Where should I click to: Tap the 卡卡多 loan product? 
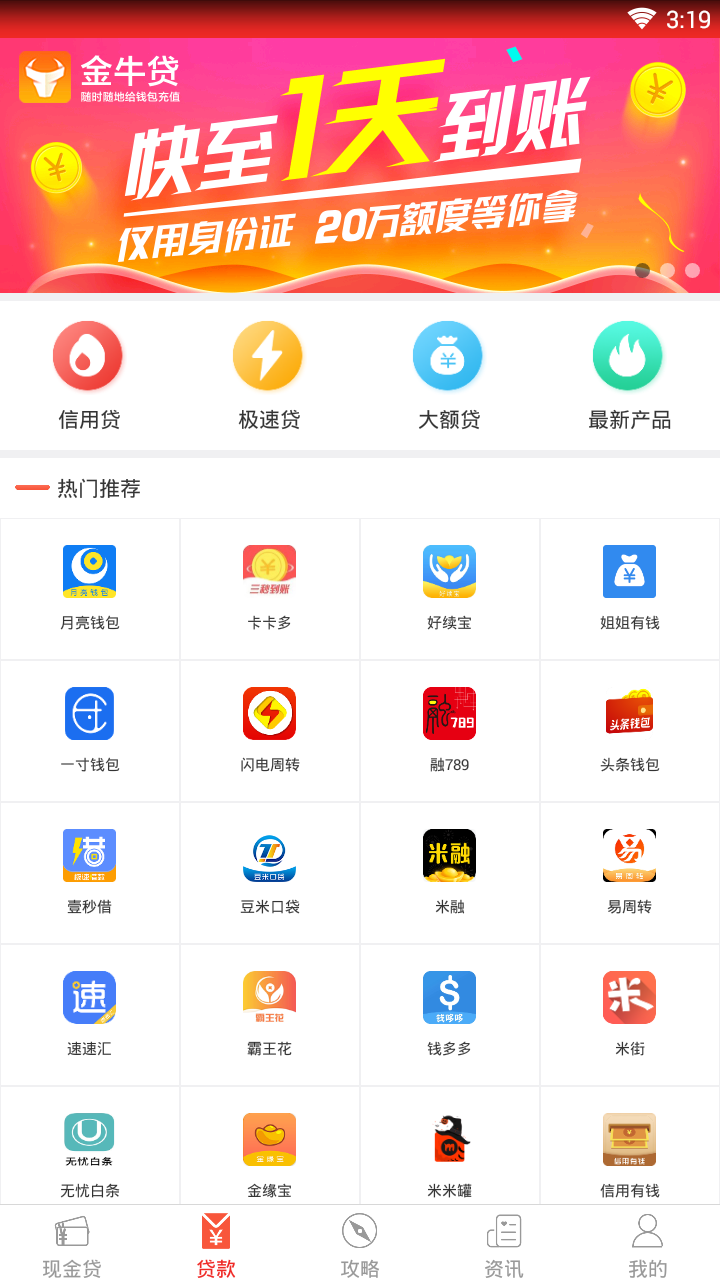point(270,589)
